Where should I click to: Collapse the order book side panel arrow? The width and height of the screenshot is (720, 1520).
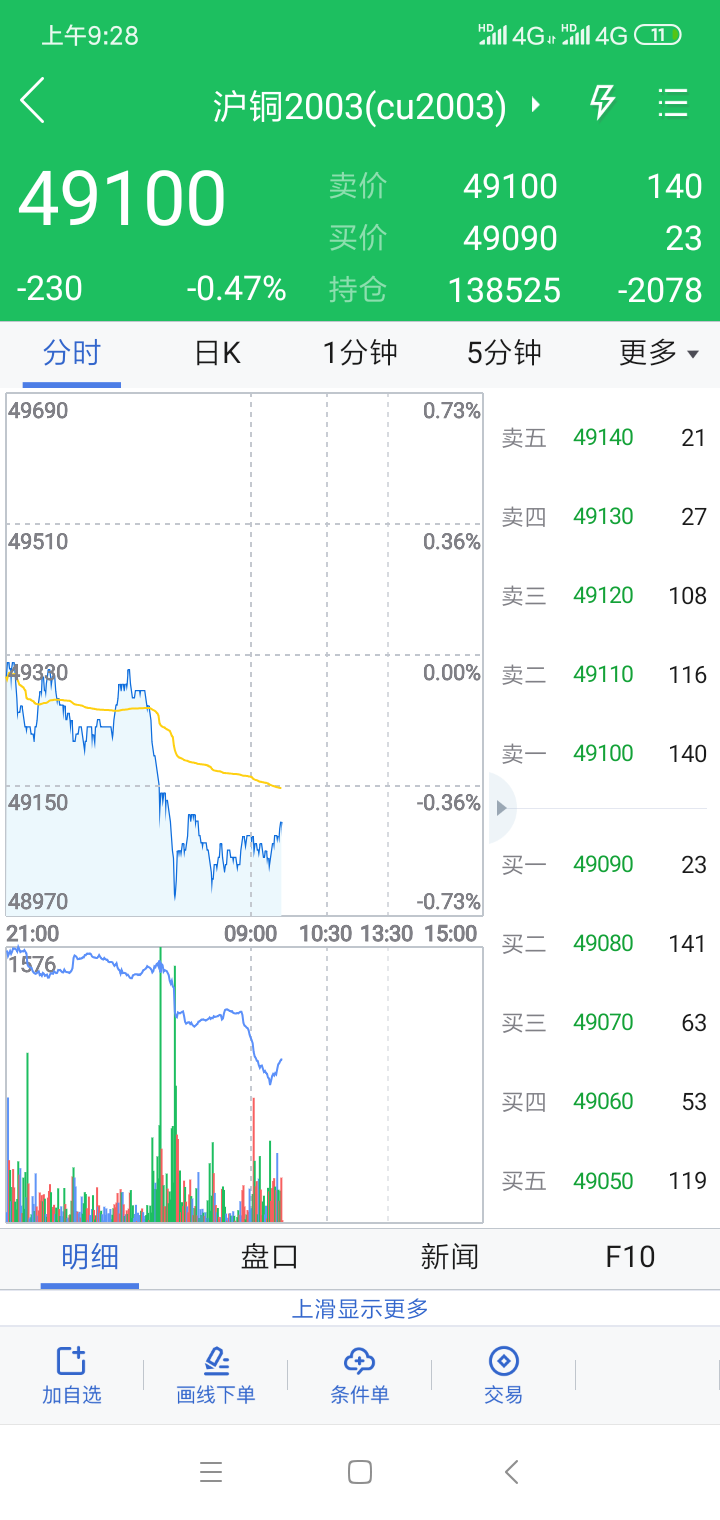501,808
